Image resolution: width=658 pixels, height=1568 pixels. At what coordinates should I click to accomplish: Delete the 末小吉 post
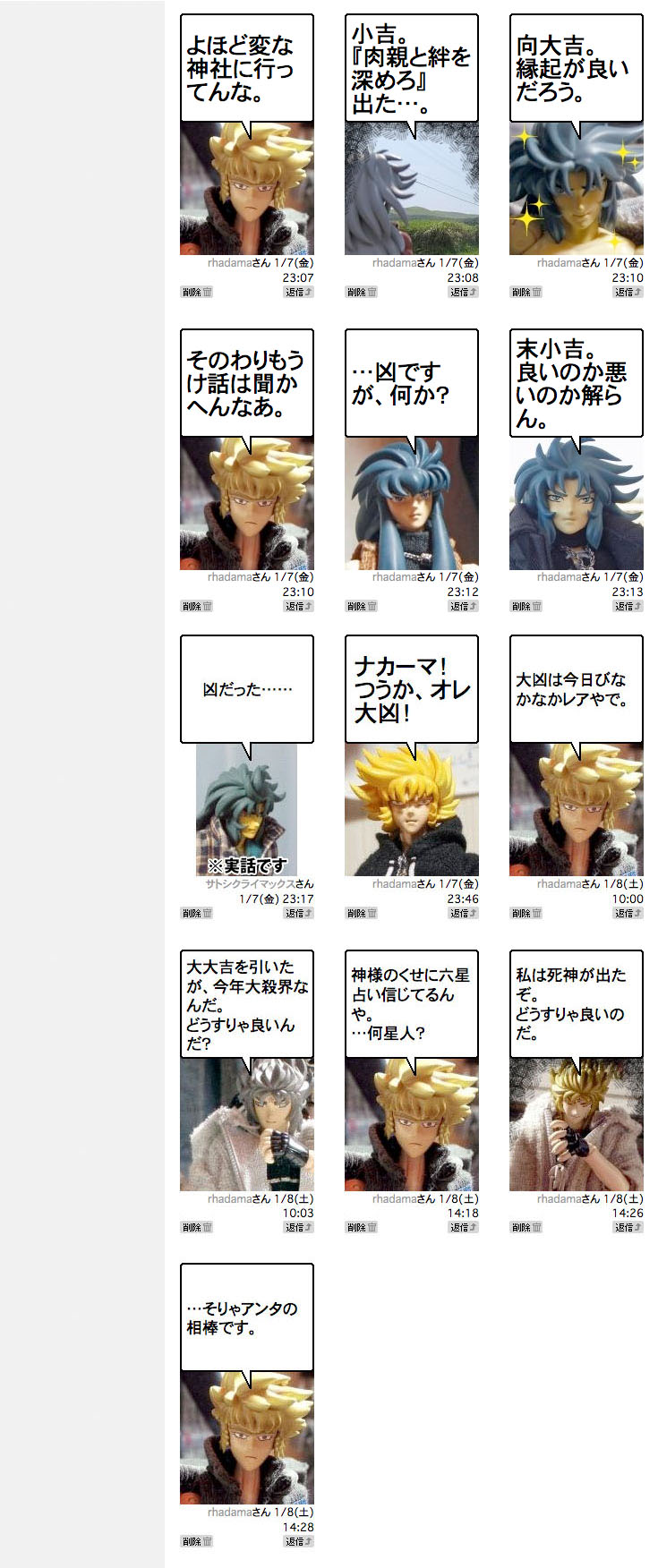(x=526, y=606)
